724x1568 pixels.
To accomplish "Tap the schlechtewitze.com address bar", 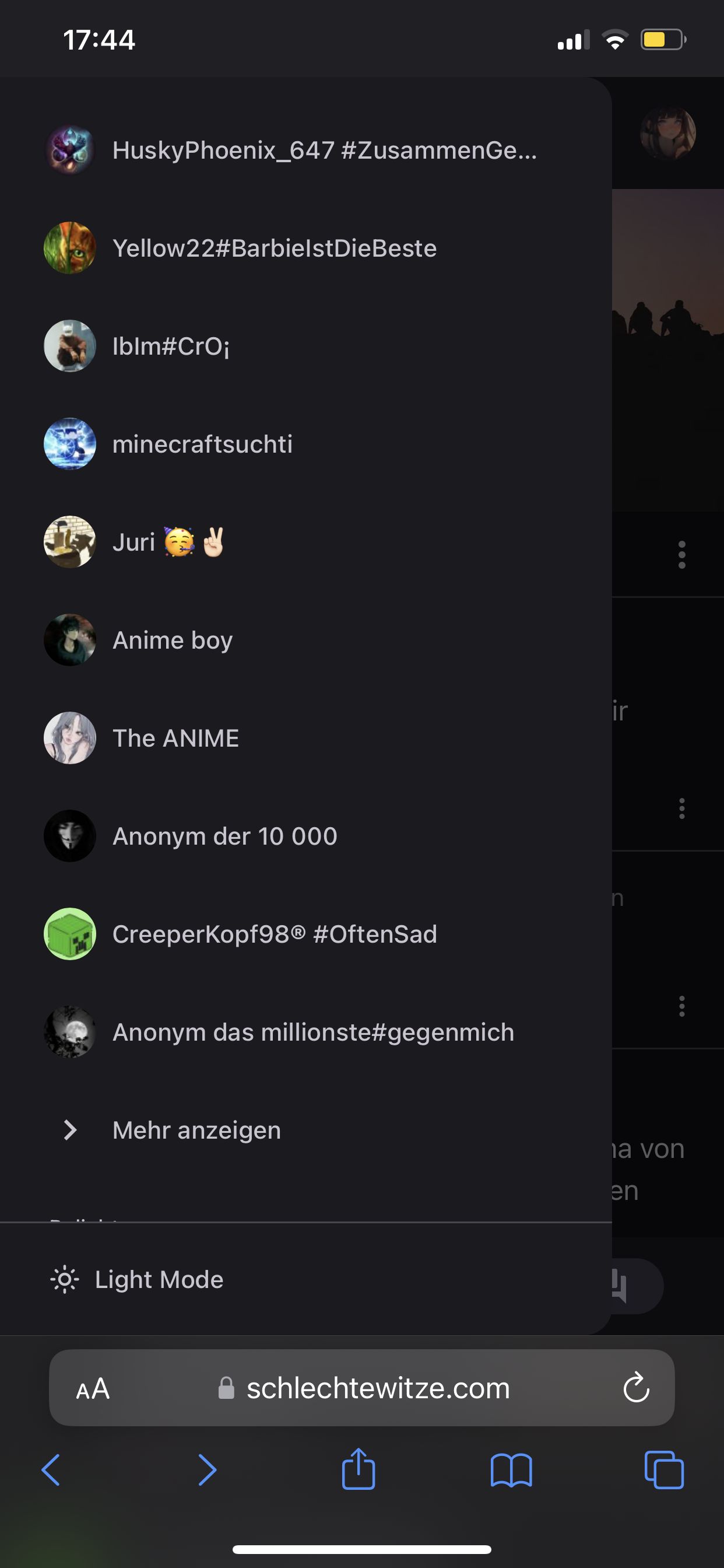I will pos(377,1388).
